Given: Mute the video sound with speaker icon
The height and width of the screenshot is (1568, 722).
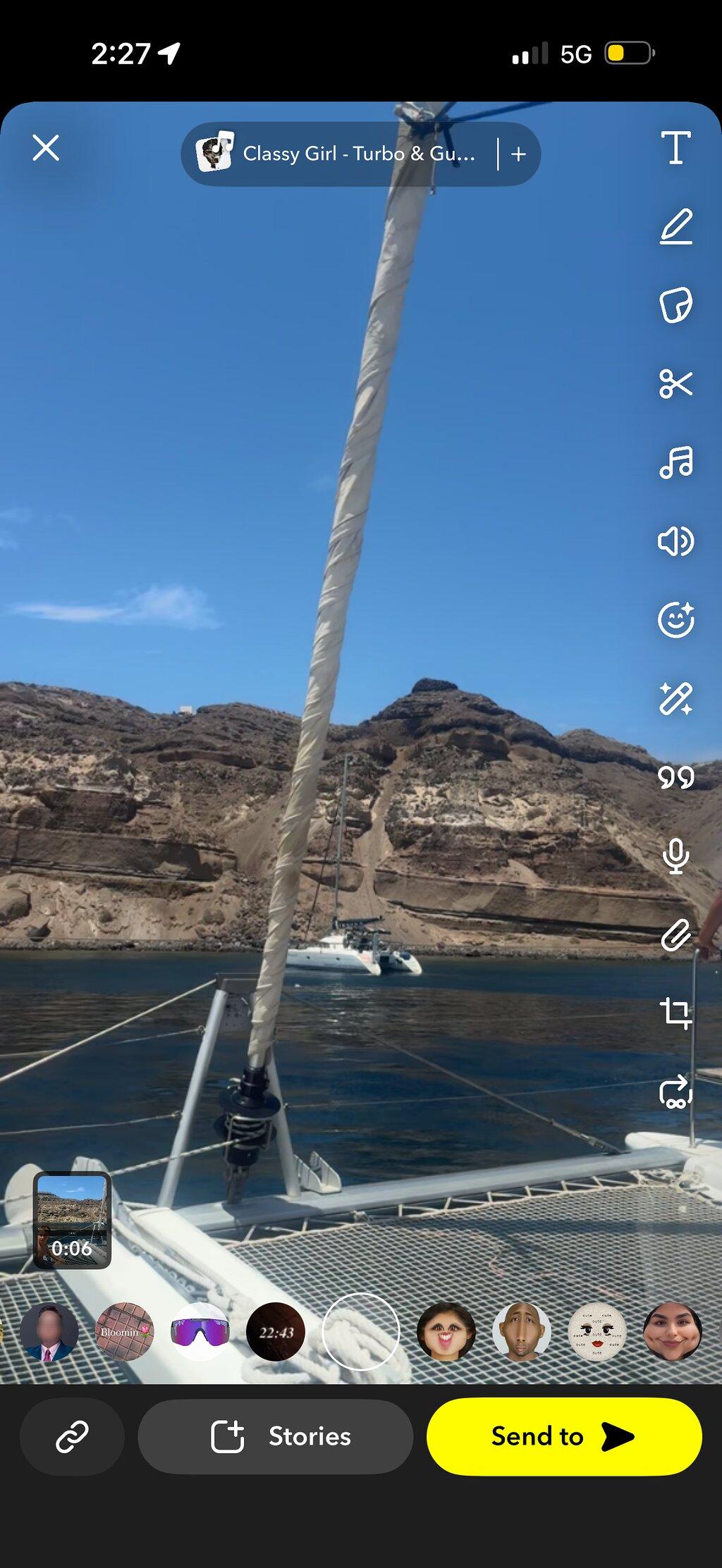Looking at the screenshot, I should (x=675, y=541).
